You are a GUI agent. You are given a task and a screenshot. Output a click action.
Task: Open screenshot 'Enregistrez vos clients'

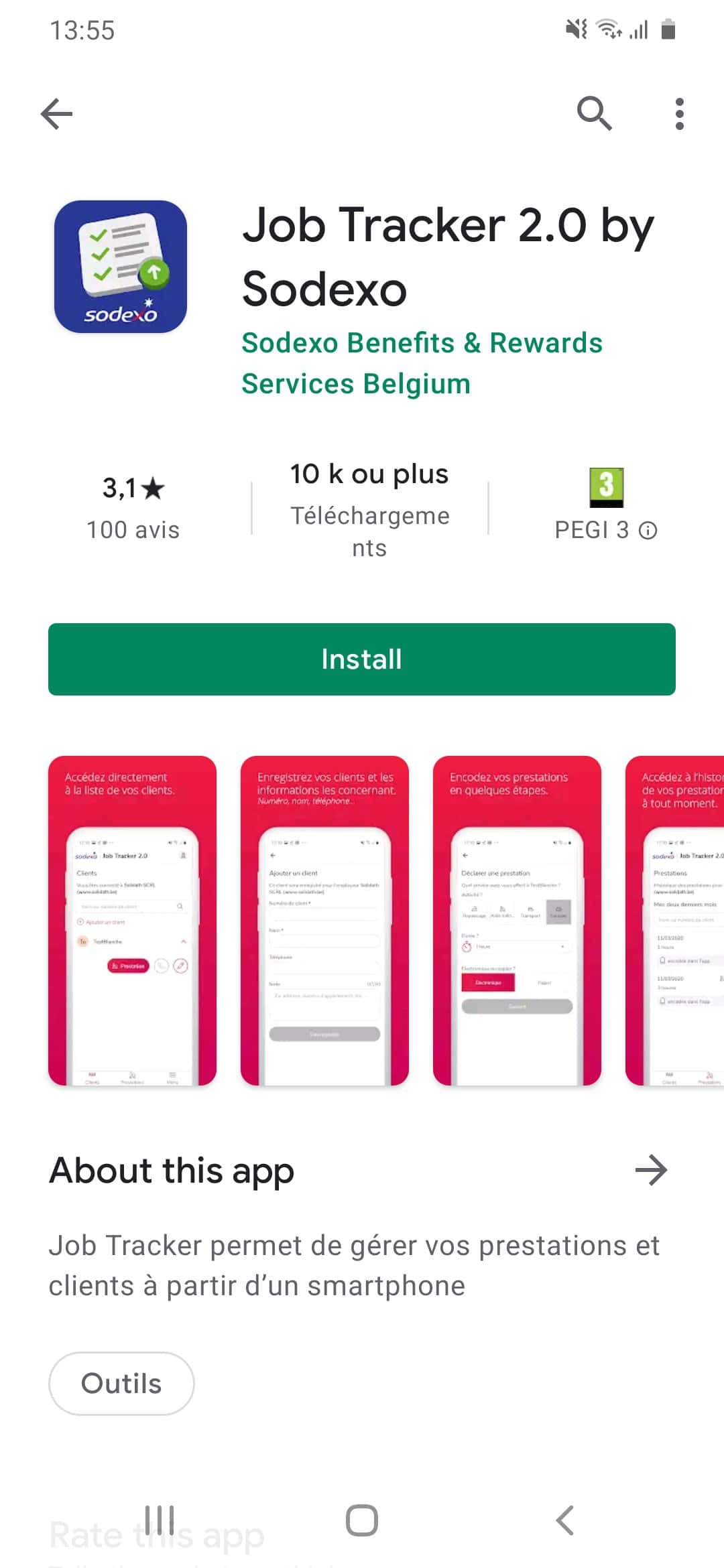coord(324,921)
